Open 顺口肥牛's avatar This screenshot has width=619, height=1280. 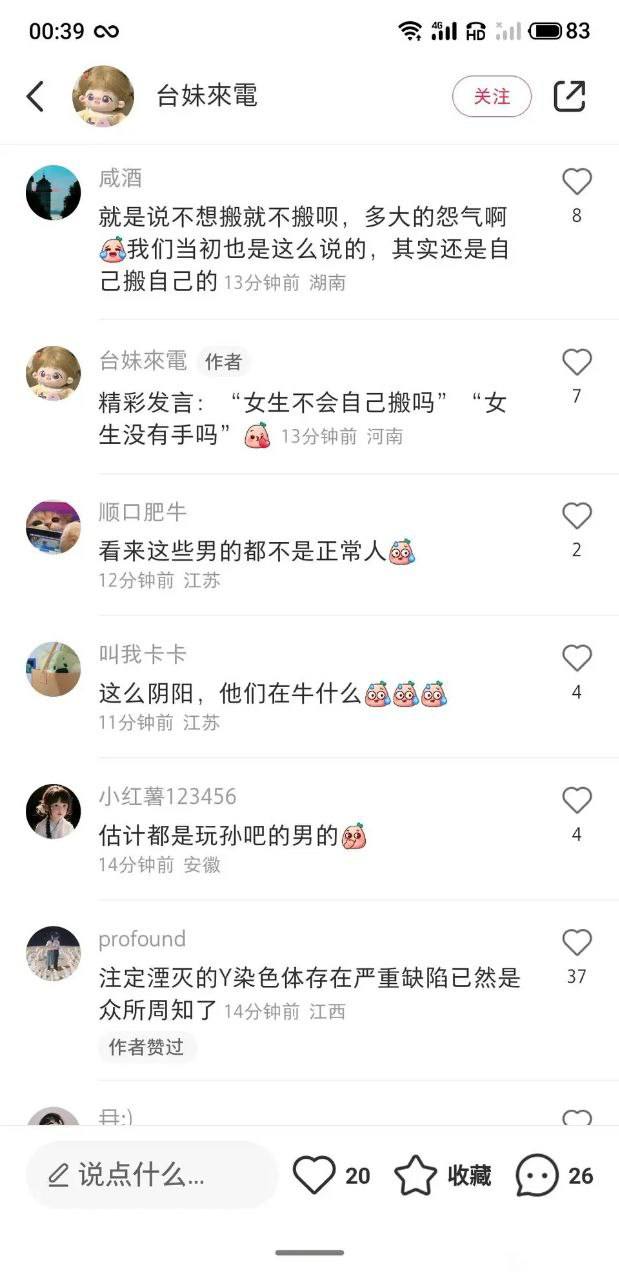tap(53, 527)
